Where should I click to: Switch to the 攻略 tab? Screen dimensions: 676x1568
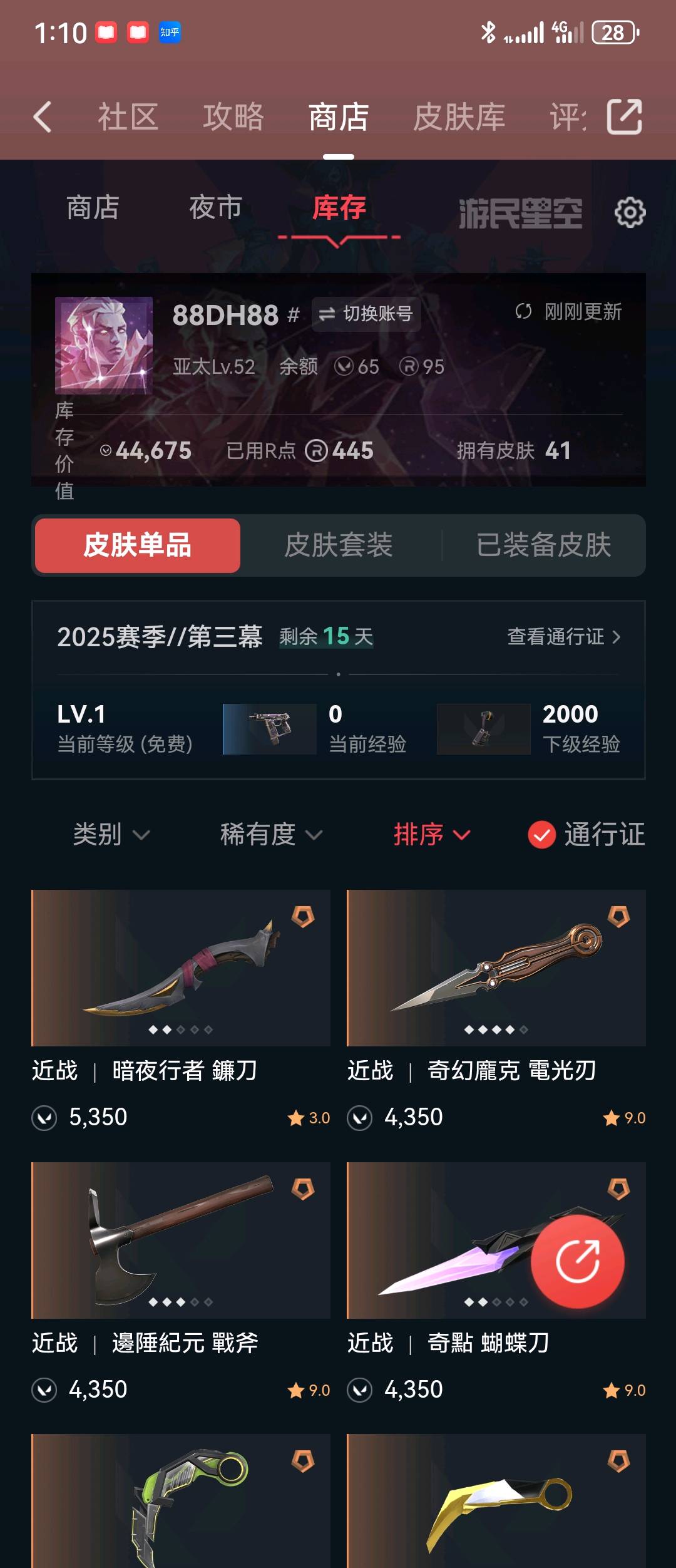click(x=233, y=117)
